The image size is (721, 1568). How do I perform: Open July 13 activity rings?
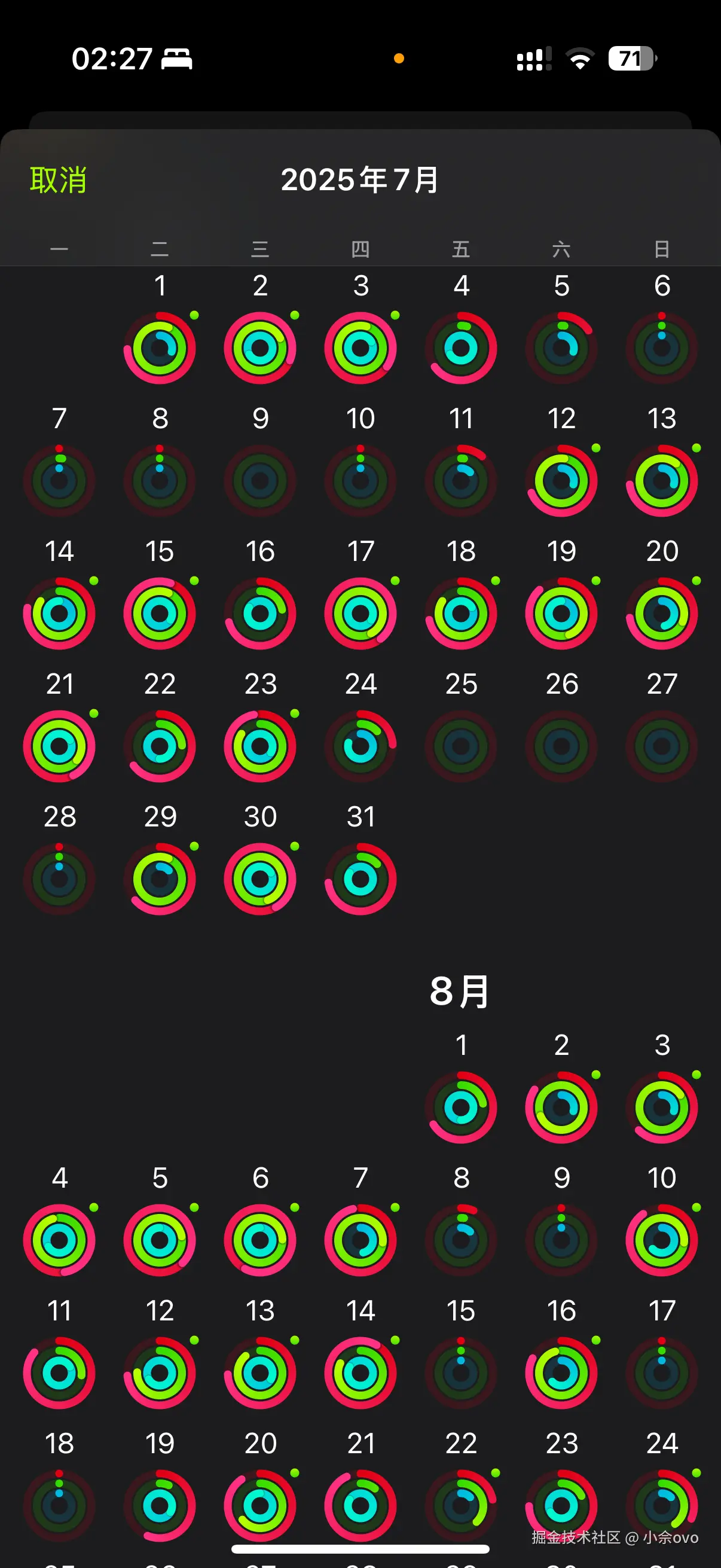pyautogui.click(x=661, y=480)
